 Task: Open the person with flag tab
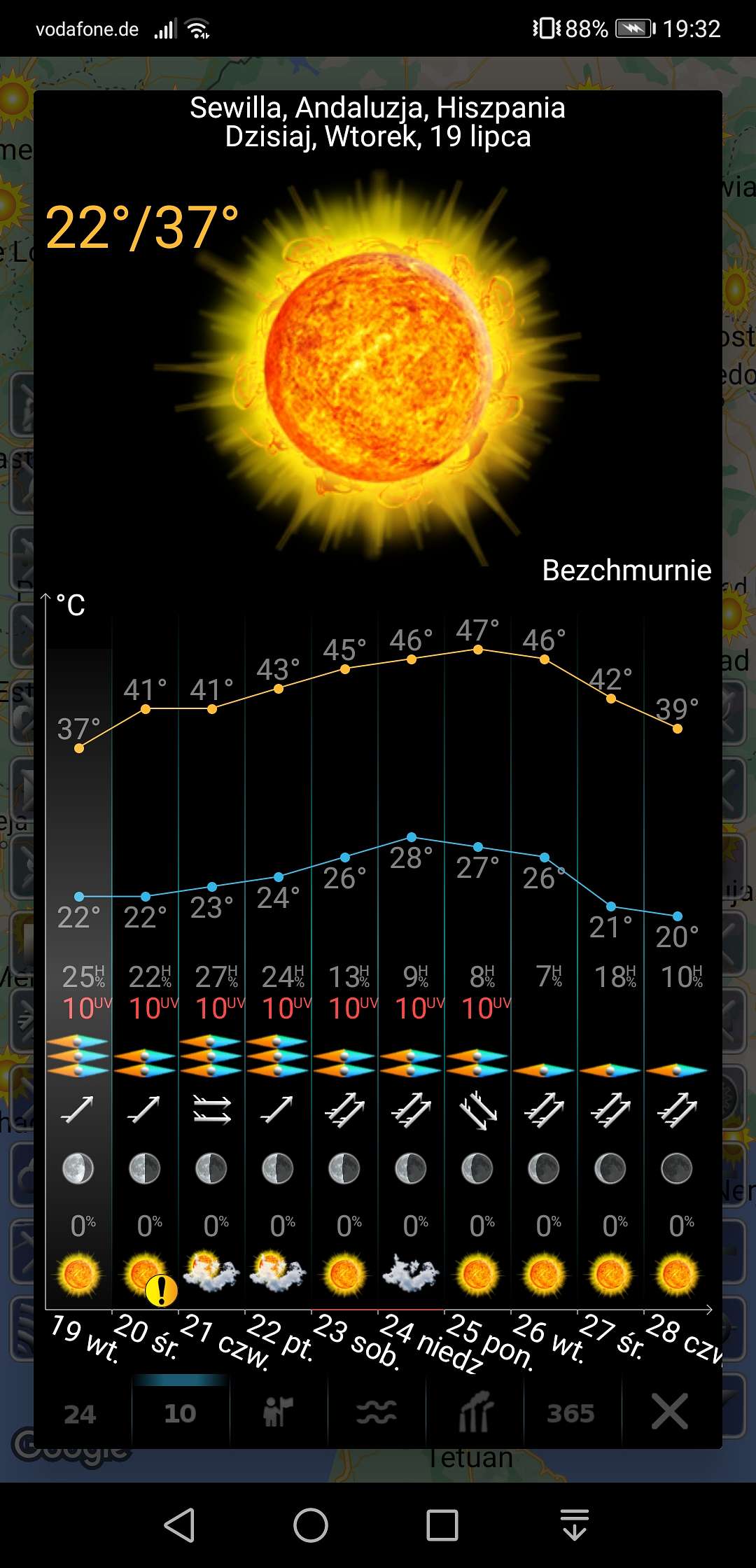(x=279, y=1413)
